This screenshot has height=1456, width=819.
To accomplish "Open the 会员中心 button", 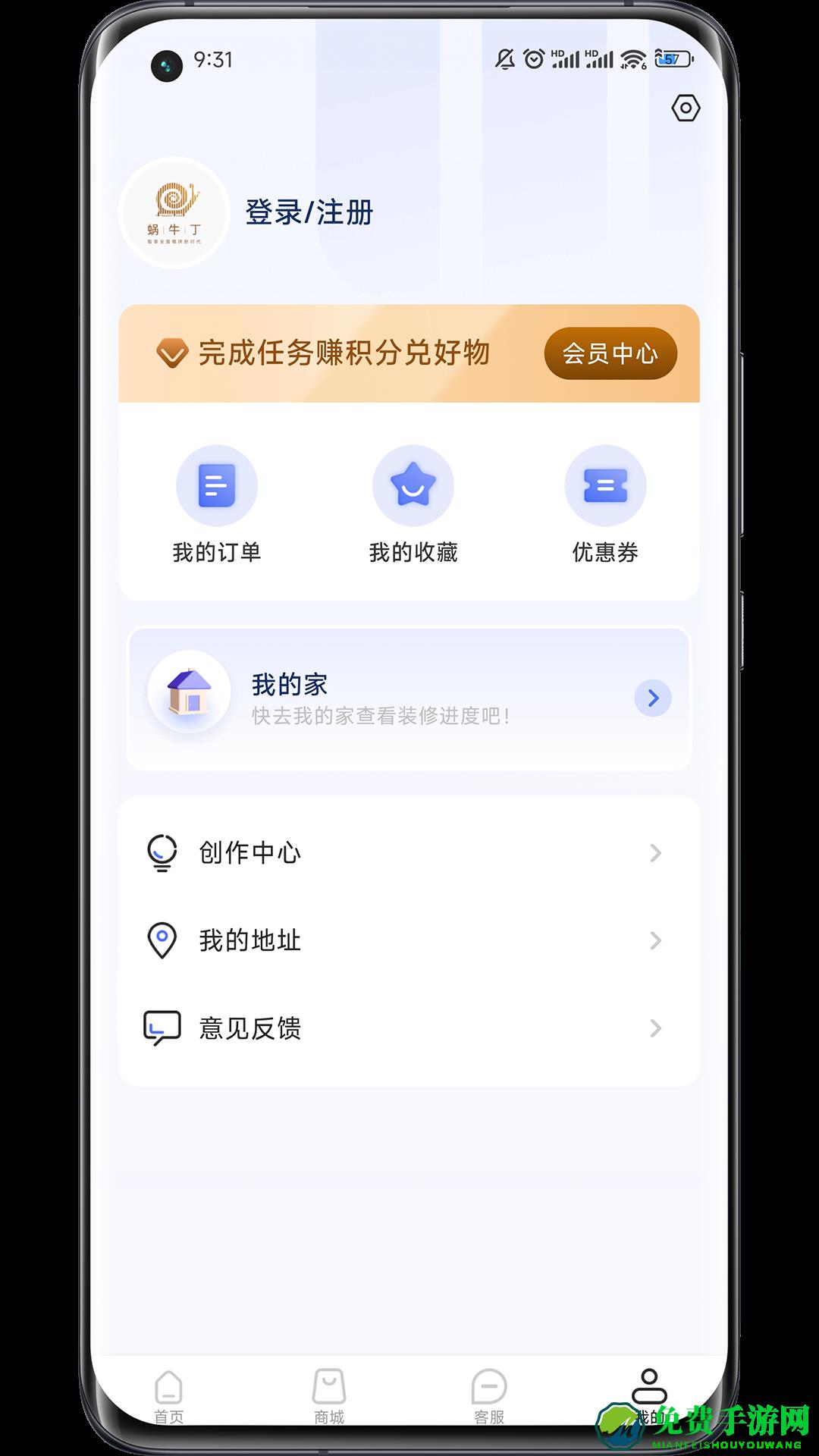I will point(610,353).
